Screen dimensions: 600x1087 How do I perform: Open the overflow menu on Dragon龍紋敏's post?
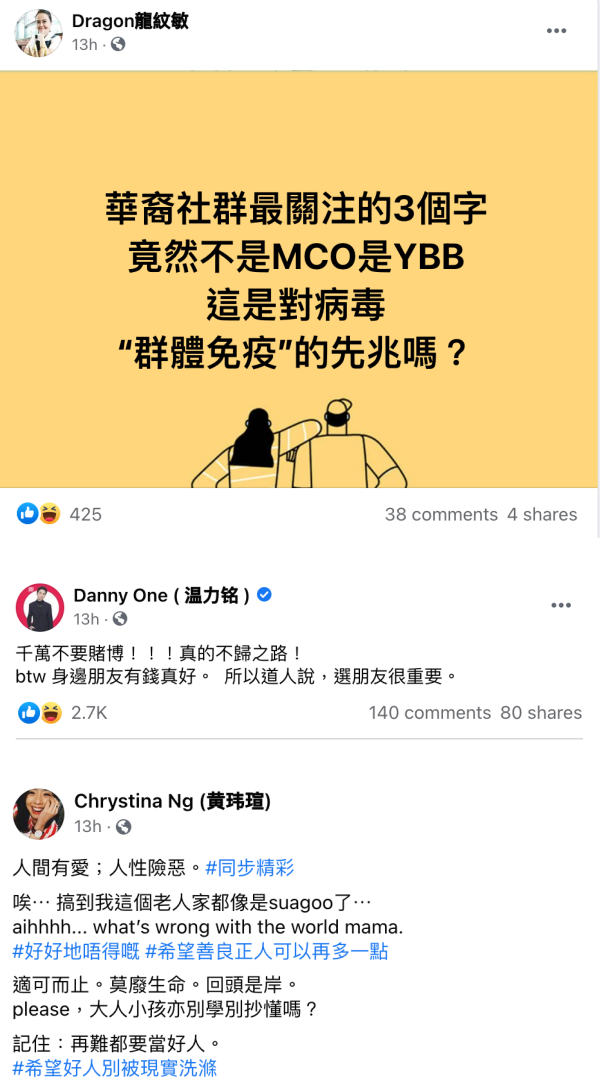[x=556, y=31]
